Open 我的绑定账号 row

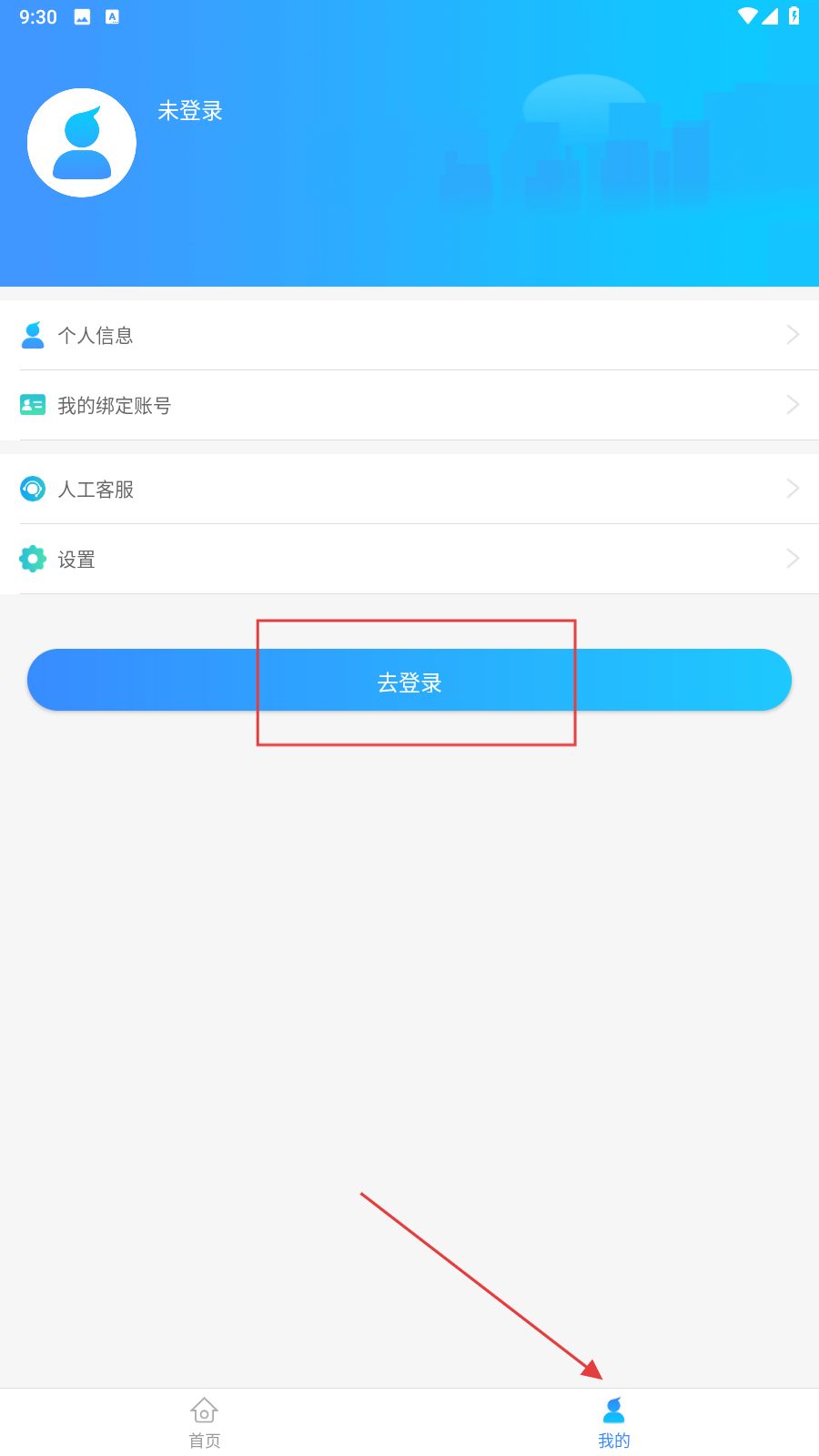[409, 405]
